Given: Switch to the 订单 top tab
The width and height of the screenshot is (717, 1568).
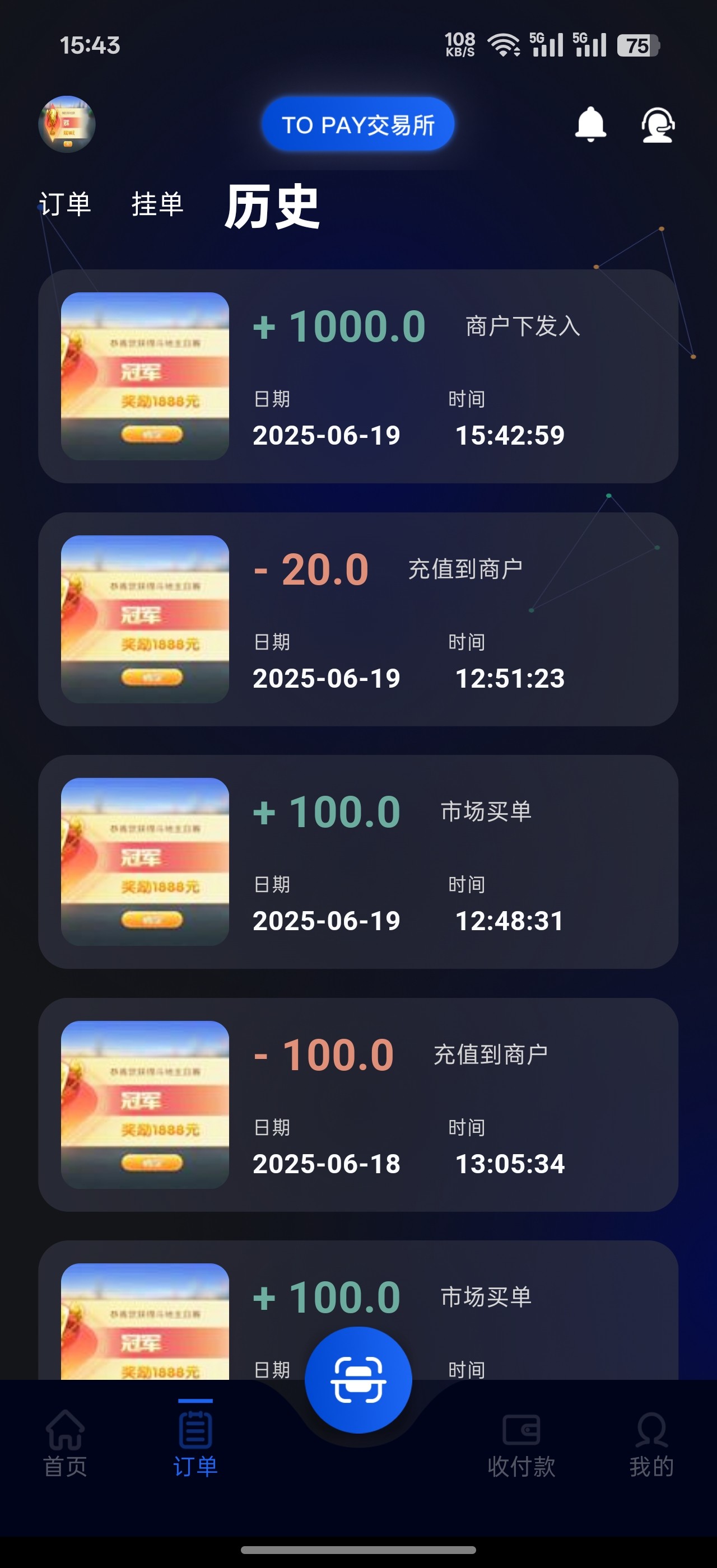Looking at the screenshot, I should pyautogui.click(x=65, y=204).
